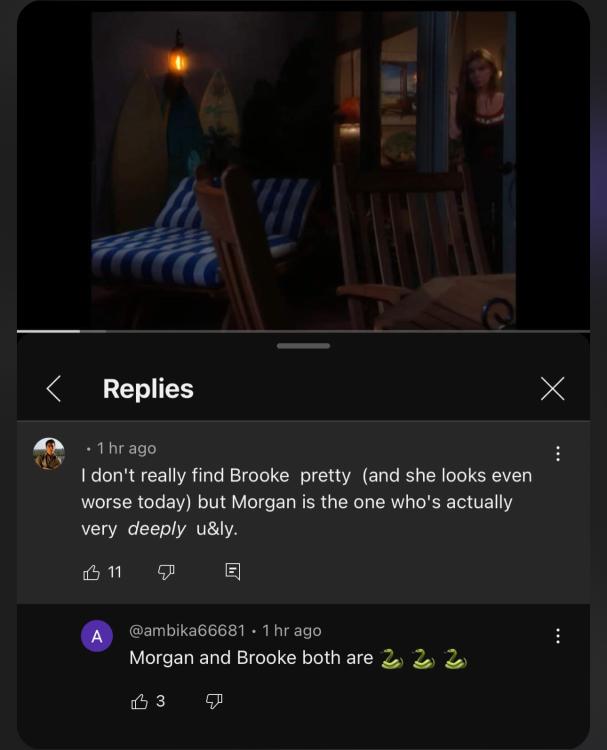Tap the video player
607x750 pixels.
coord(303,170)
